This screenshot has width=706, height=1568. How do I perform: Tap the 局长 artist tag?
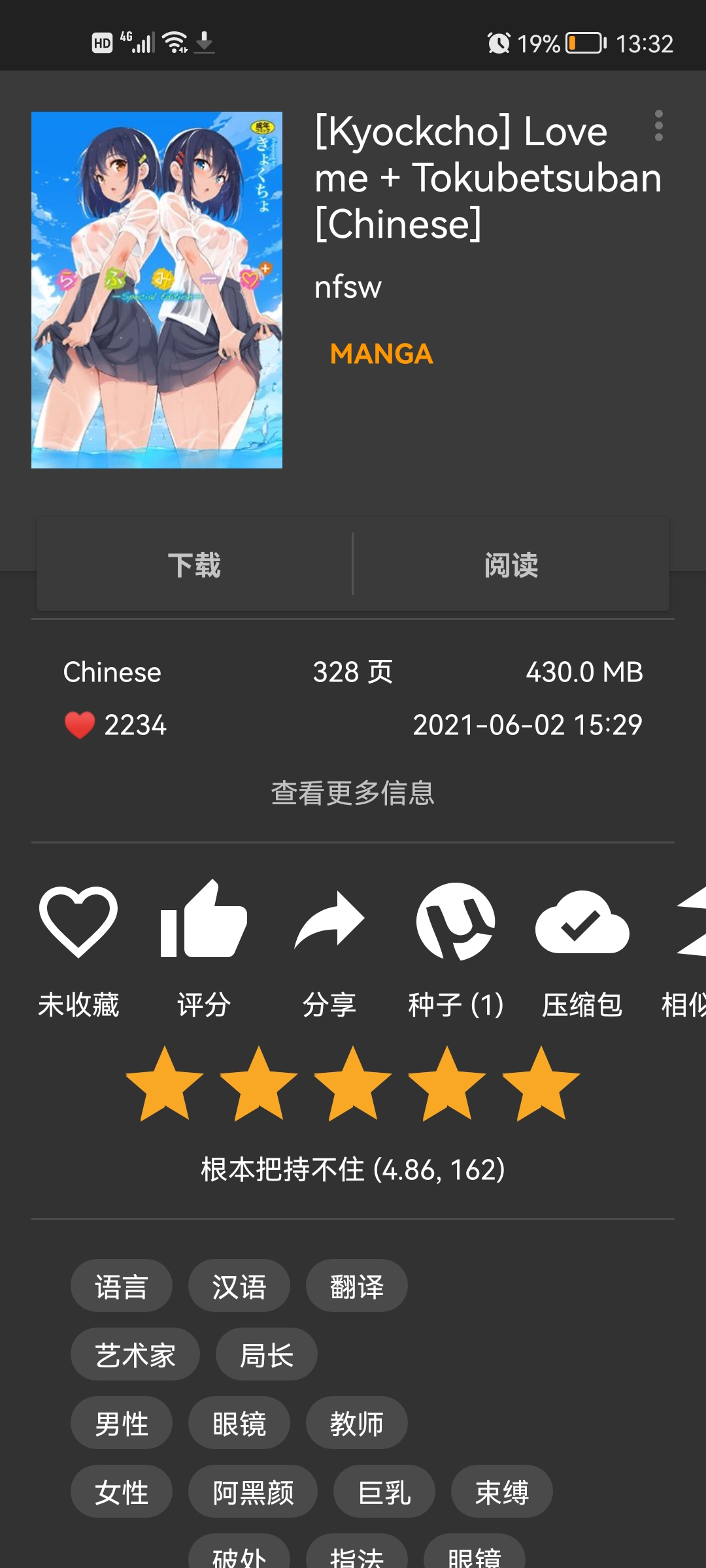[267, 1354]
